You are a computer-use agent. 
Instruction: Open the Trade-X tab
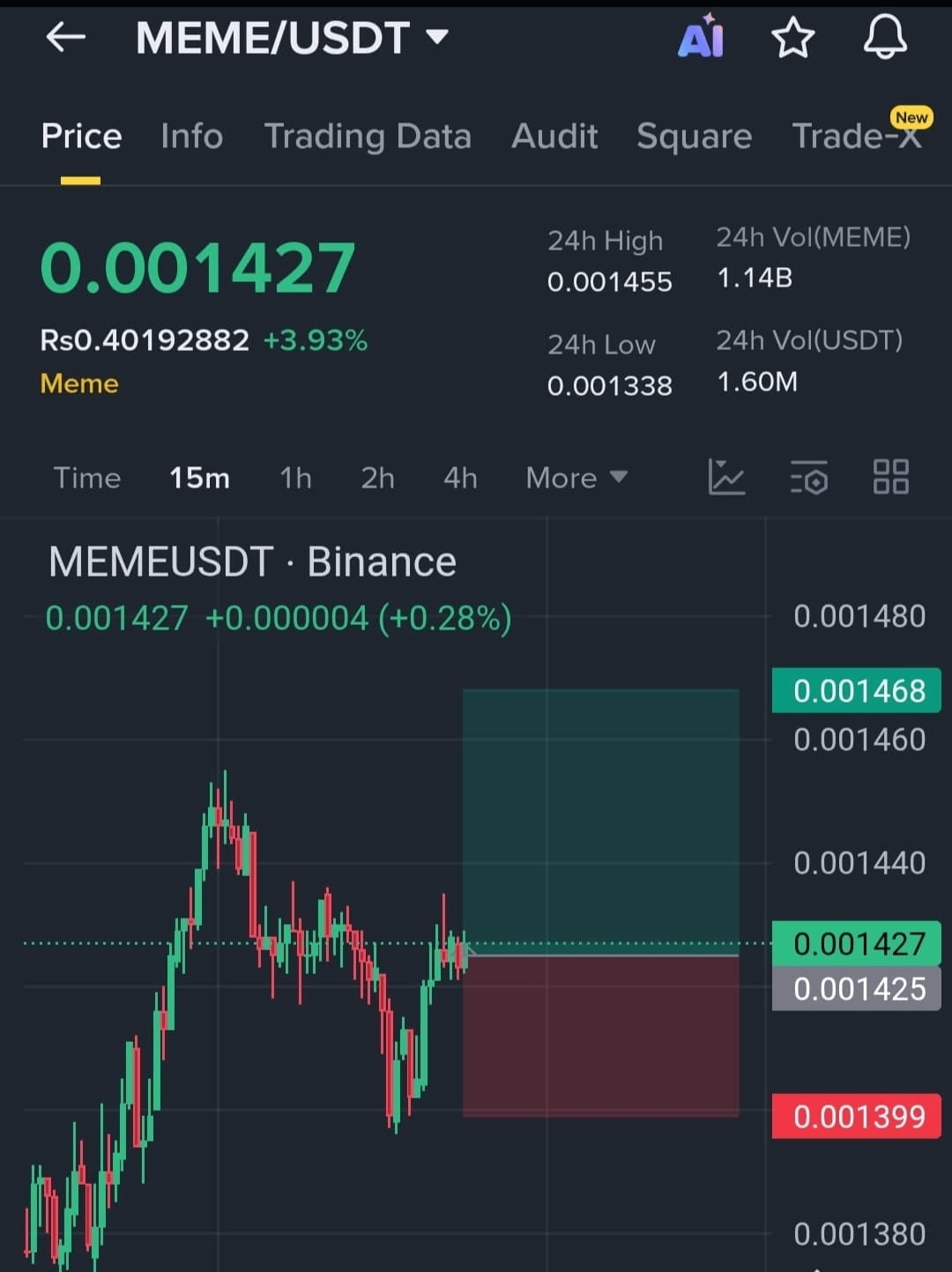click(x=856, y=137)
